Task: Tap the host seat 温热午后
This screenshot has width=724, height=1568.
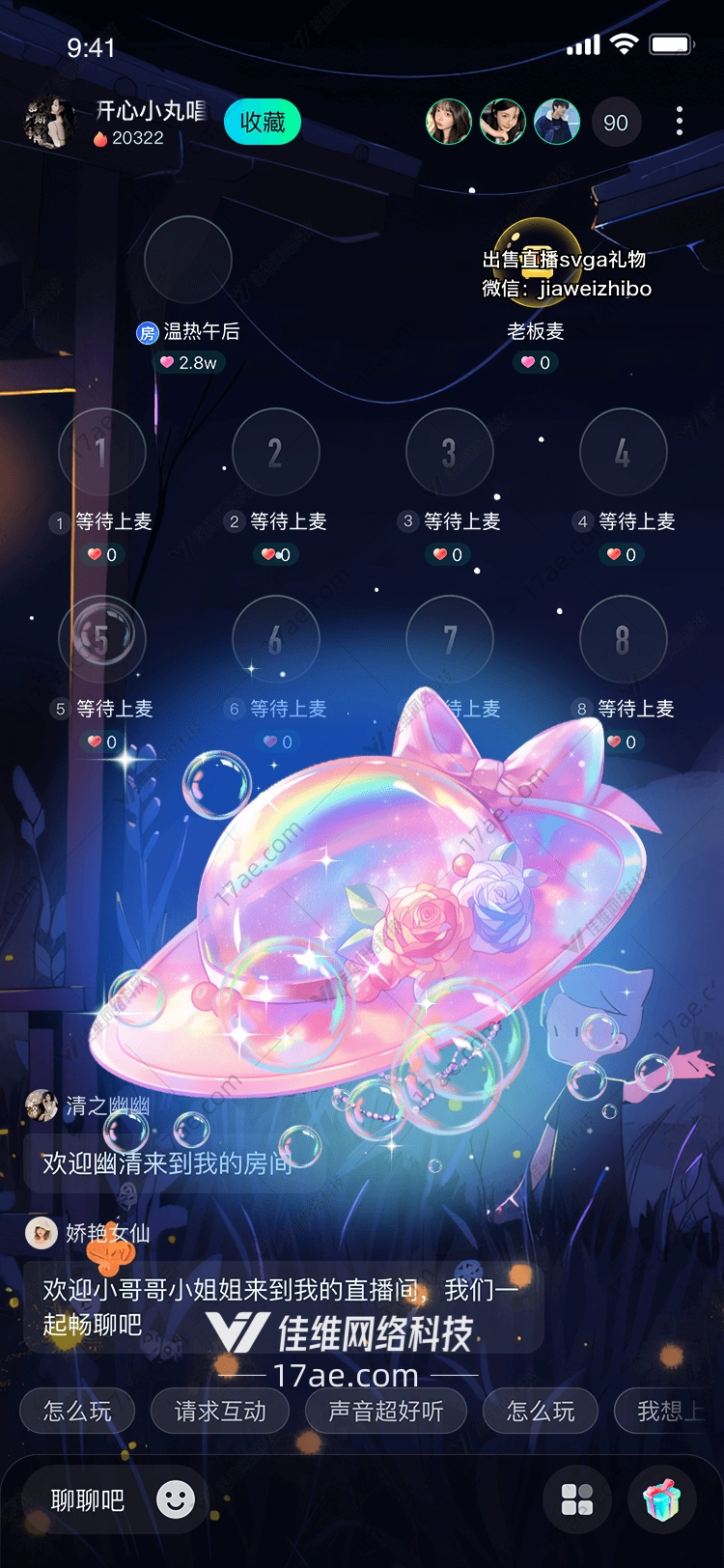Action: pyautogui.click(x=187, y=261)
